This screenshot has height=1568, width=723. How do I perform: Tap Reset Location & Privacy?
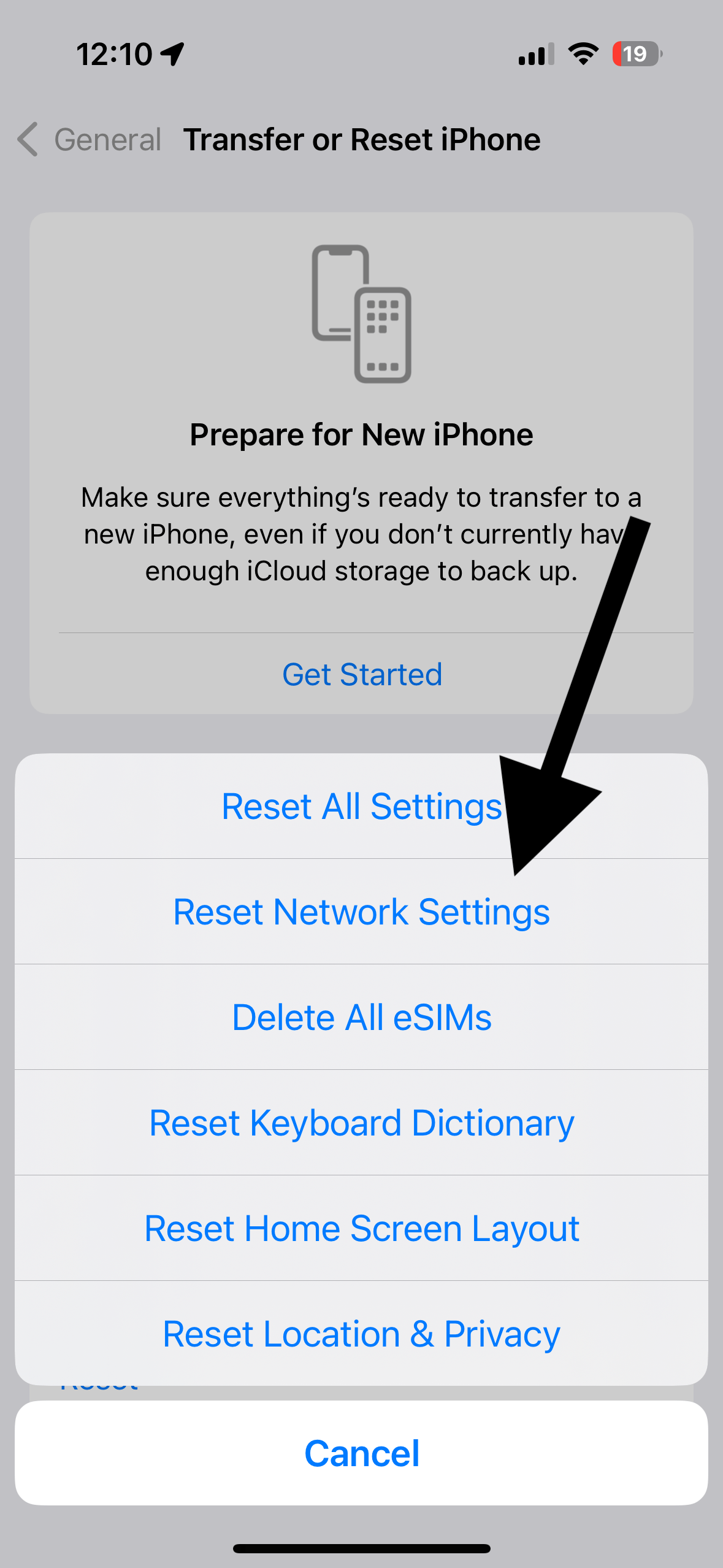361,1334
